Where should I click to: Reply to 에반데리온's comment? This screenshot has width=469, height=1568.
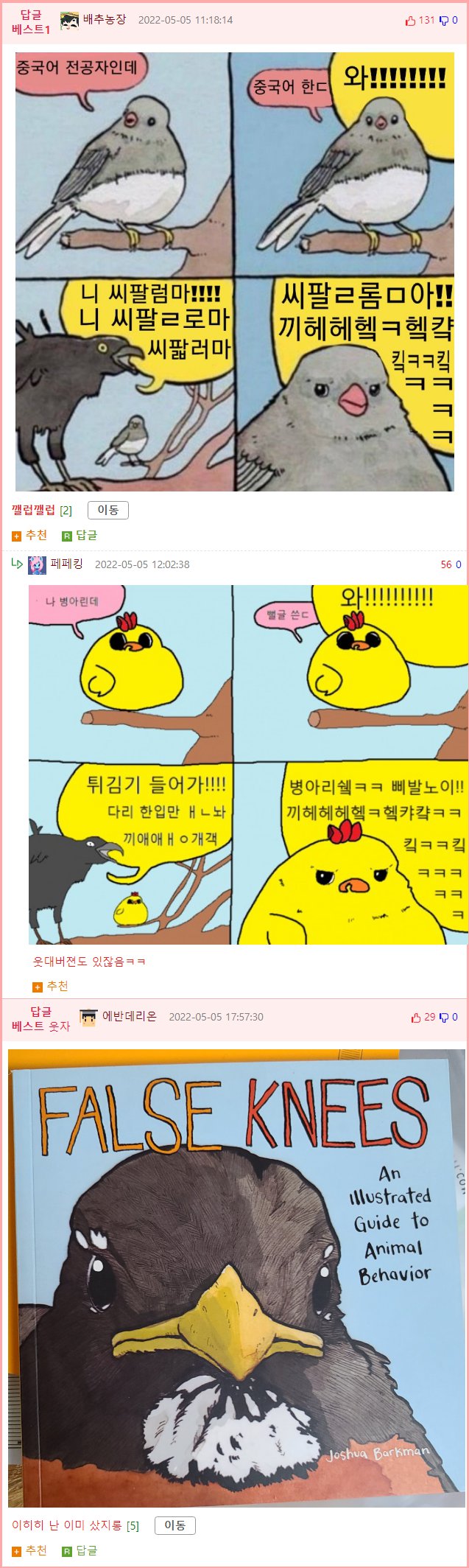click(x=80, y=1550)
